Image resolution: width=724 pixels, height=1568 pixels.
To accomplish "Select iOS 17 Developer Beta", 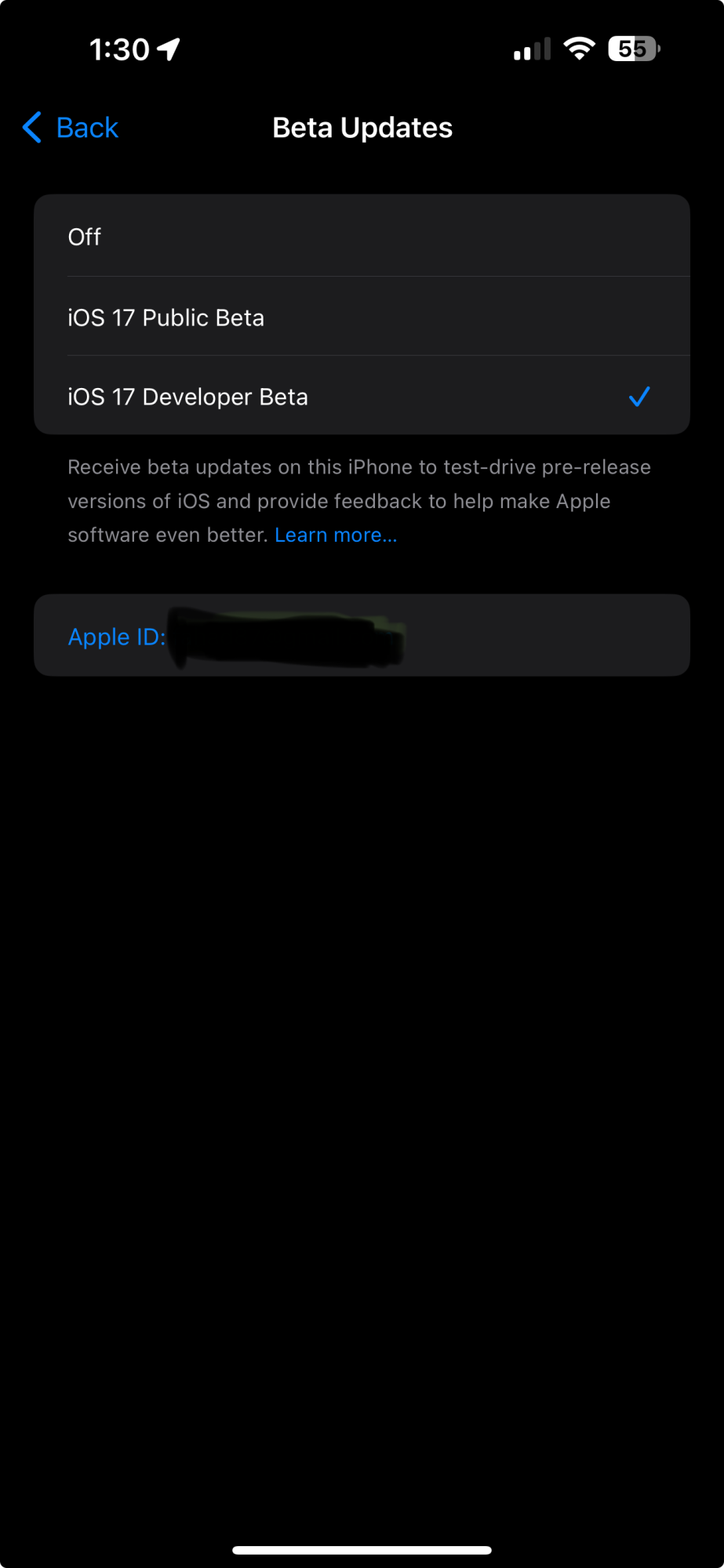I will (x=361, y=397).
